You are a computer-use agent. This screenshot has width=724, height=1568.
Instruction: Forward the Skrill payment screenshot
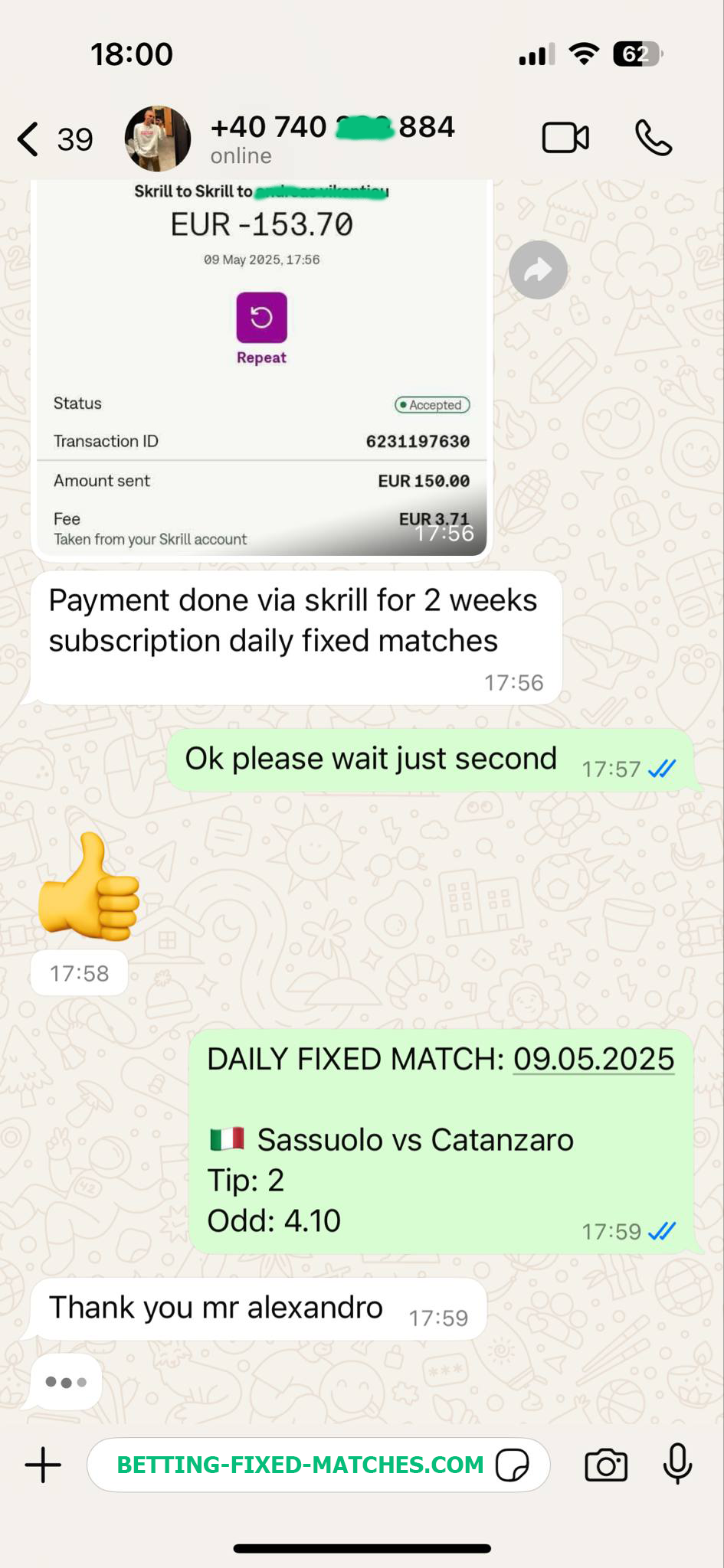point(538,270)
